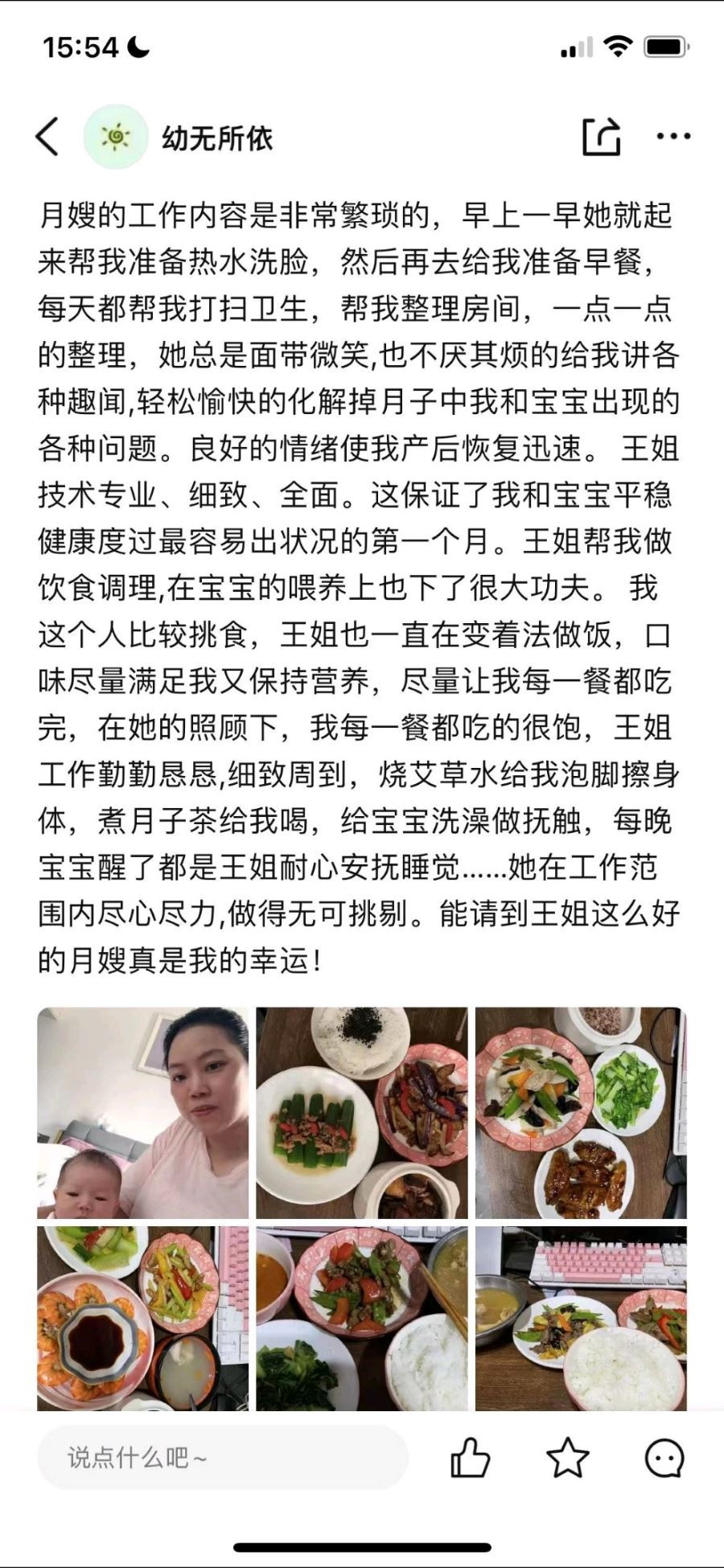The image size is (724, 1568).
Task: View the photo with black sesame rice
Action: click(x=362, y=1113)
